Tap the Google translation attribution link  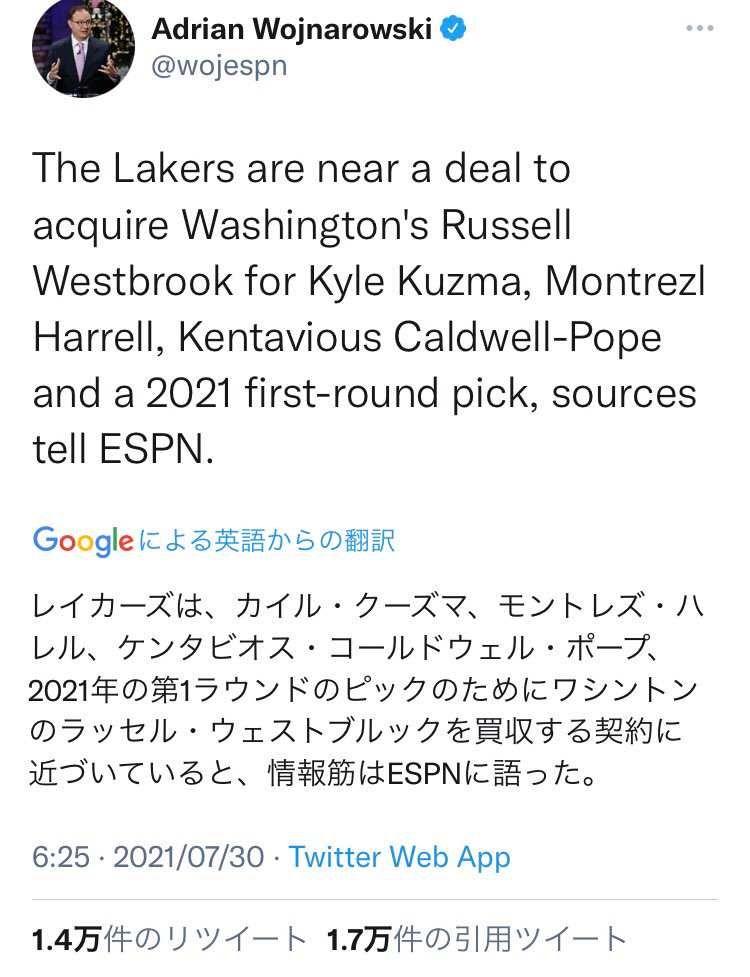click(214, 541)
